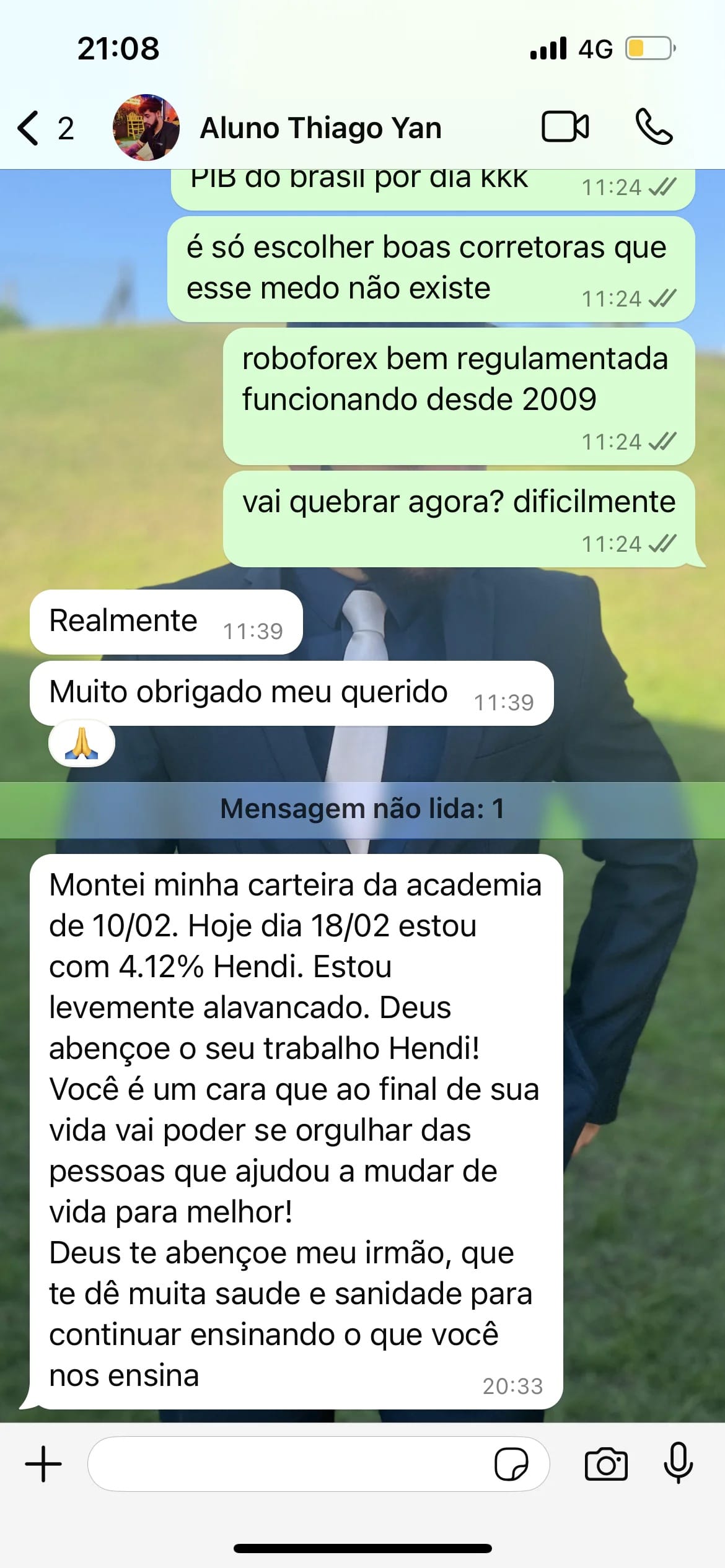
Task: Start a video call with Thiago
Action: click(x=565, y=127)
